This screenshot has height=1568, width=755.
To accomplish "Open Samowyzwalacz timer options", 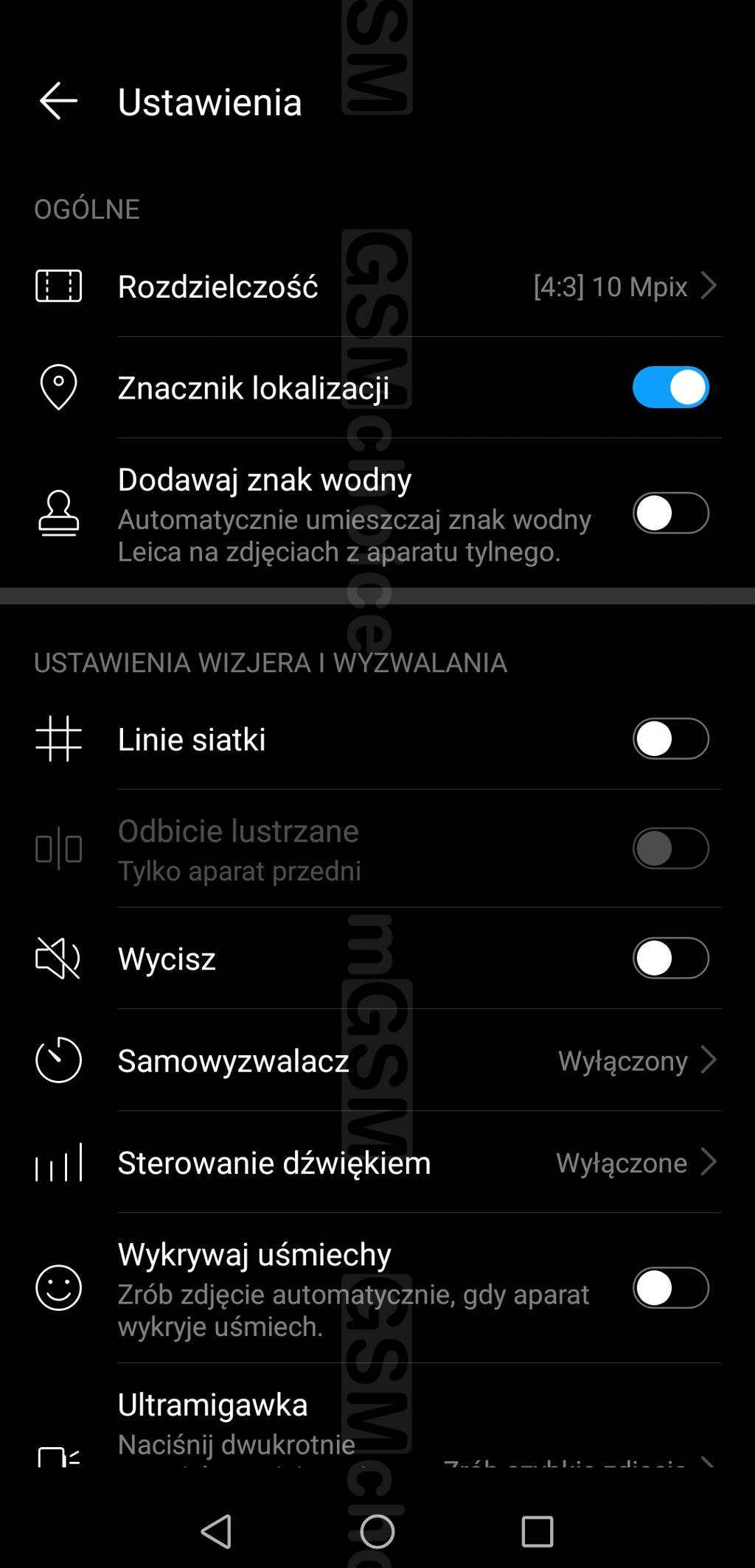I will pos(377,1060).
